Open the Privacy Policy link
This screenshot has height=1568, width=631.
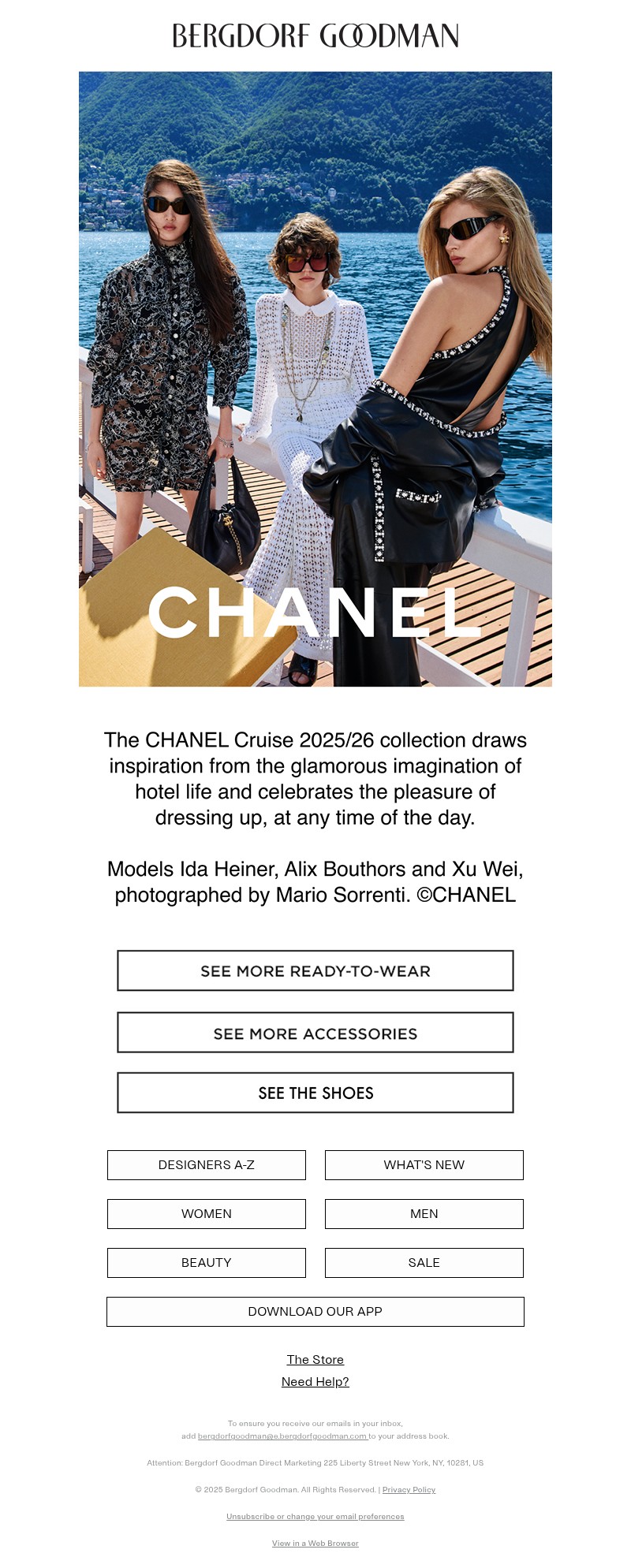tap(409, 1490)
